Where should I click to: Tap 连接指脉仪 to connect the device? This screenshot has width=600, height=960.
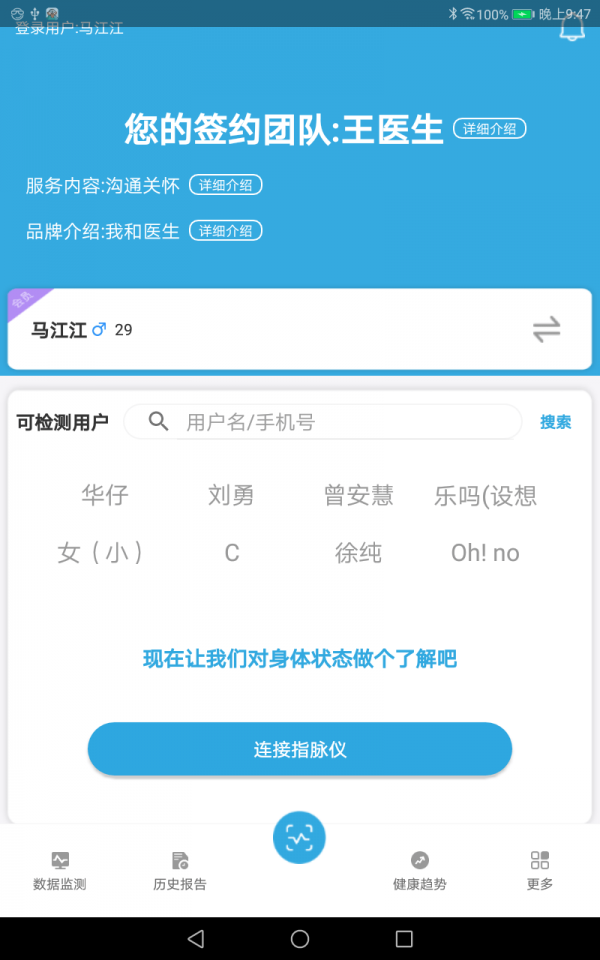coord(300,749)
